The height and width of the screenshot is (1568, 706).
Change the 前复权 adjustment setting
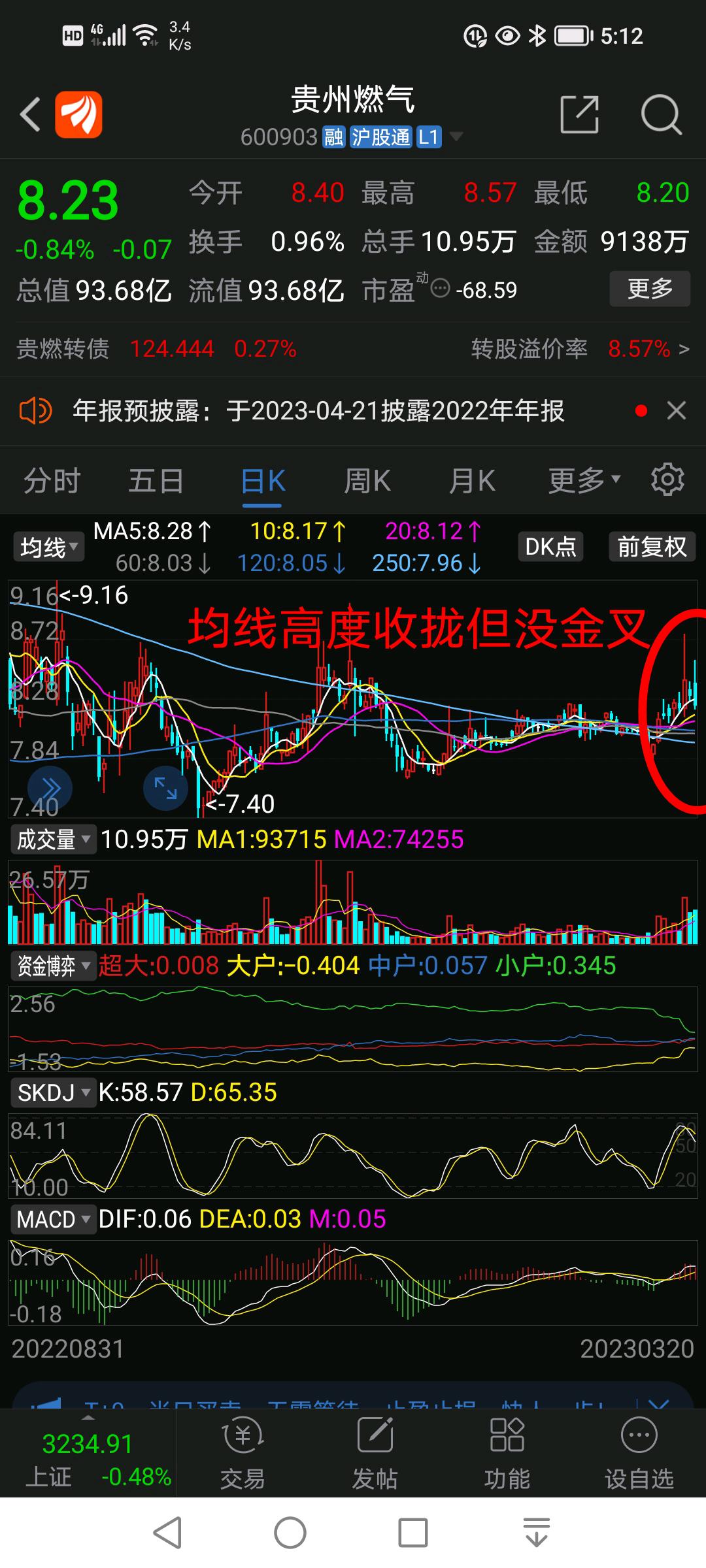(652, 547)
